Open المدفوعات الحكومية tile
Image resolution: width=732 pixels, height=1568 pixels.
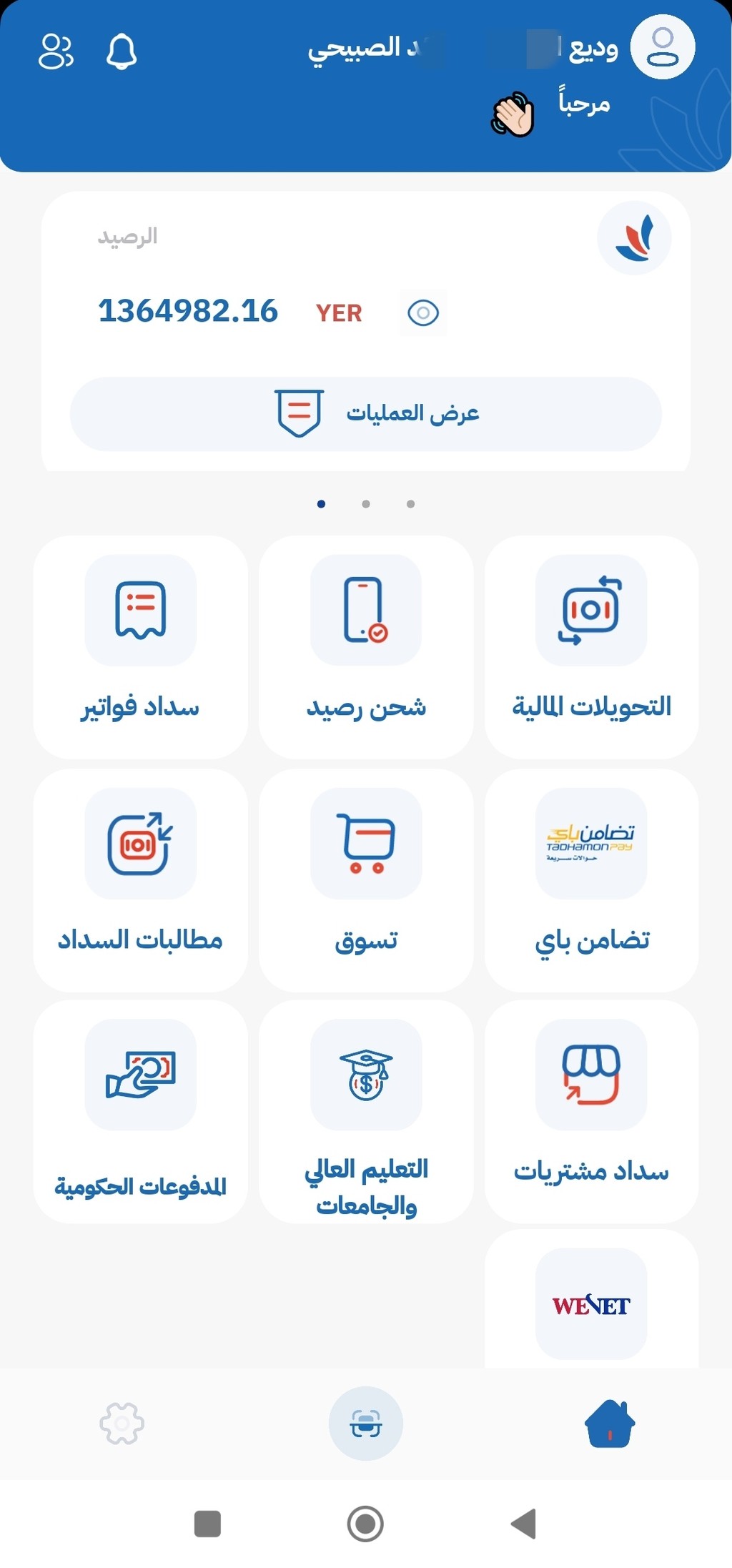click(x=140, y=1112)
